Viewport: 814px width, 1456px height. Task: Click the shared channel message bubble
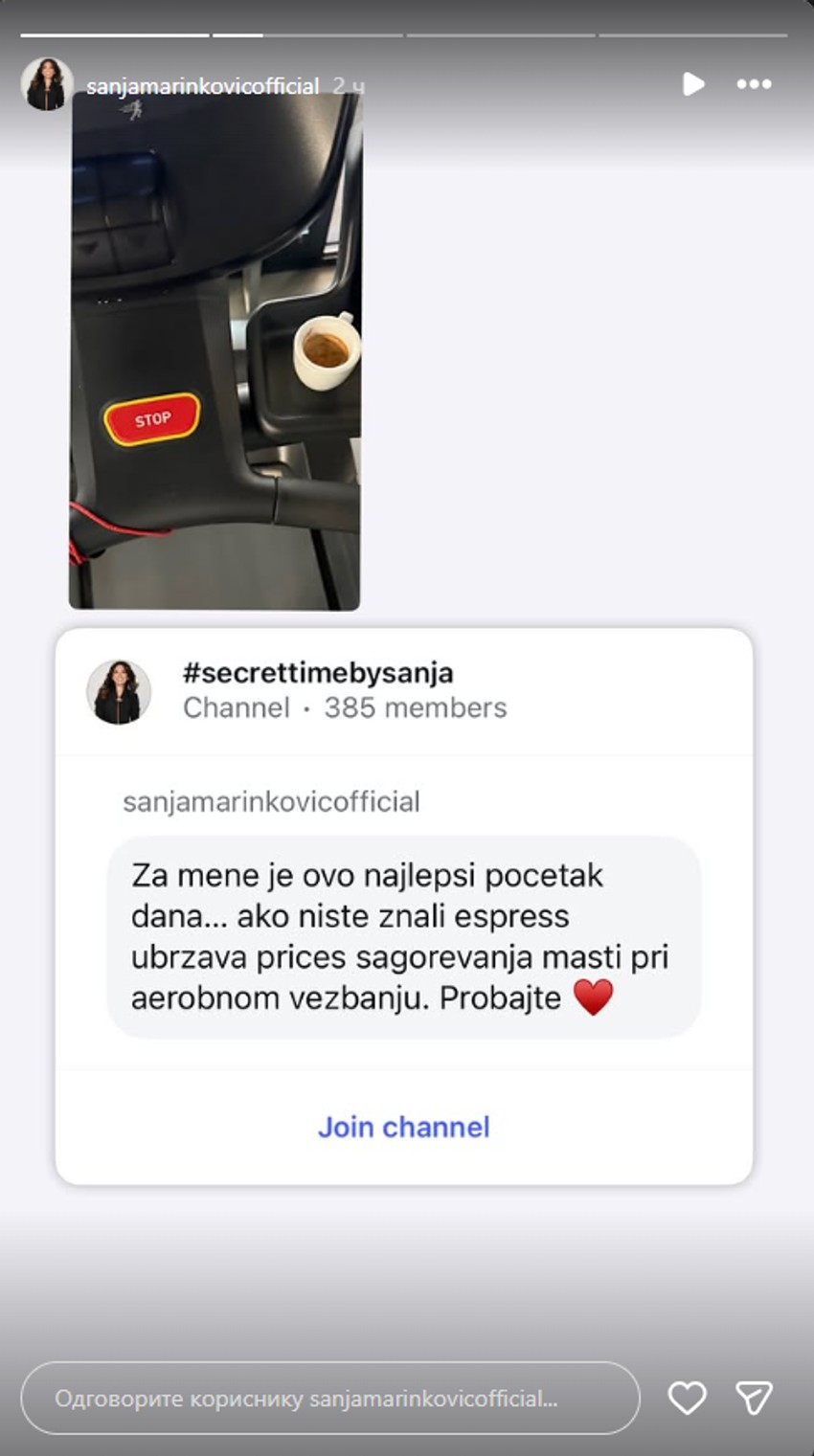point(405,933)
